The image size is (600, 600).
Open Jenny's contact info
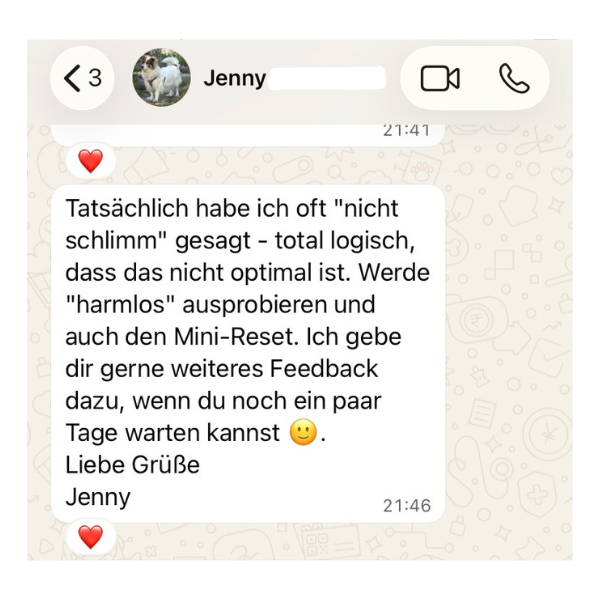click(235, 78)
